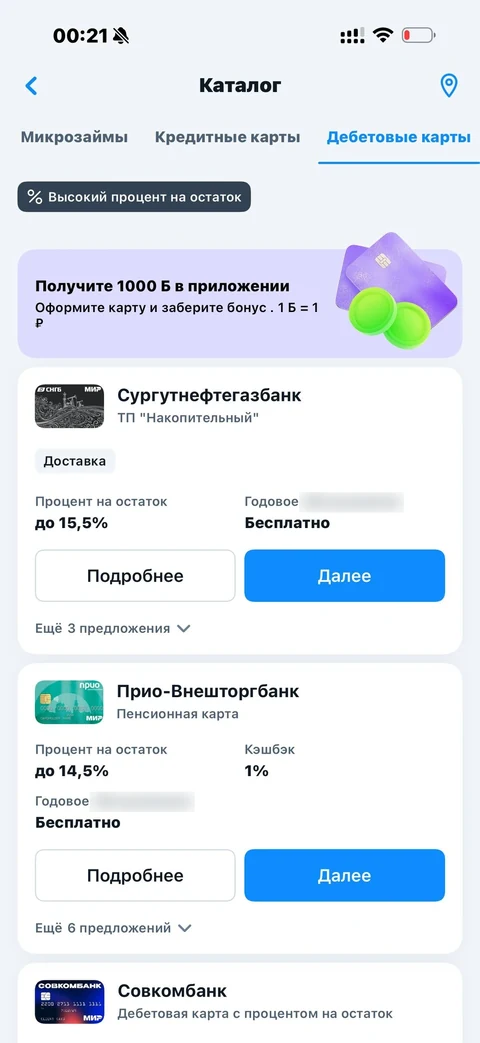Open the Совкомбанк debit card offer
The width and height of the screenshot is (480, 1043).
(239, 1002)
